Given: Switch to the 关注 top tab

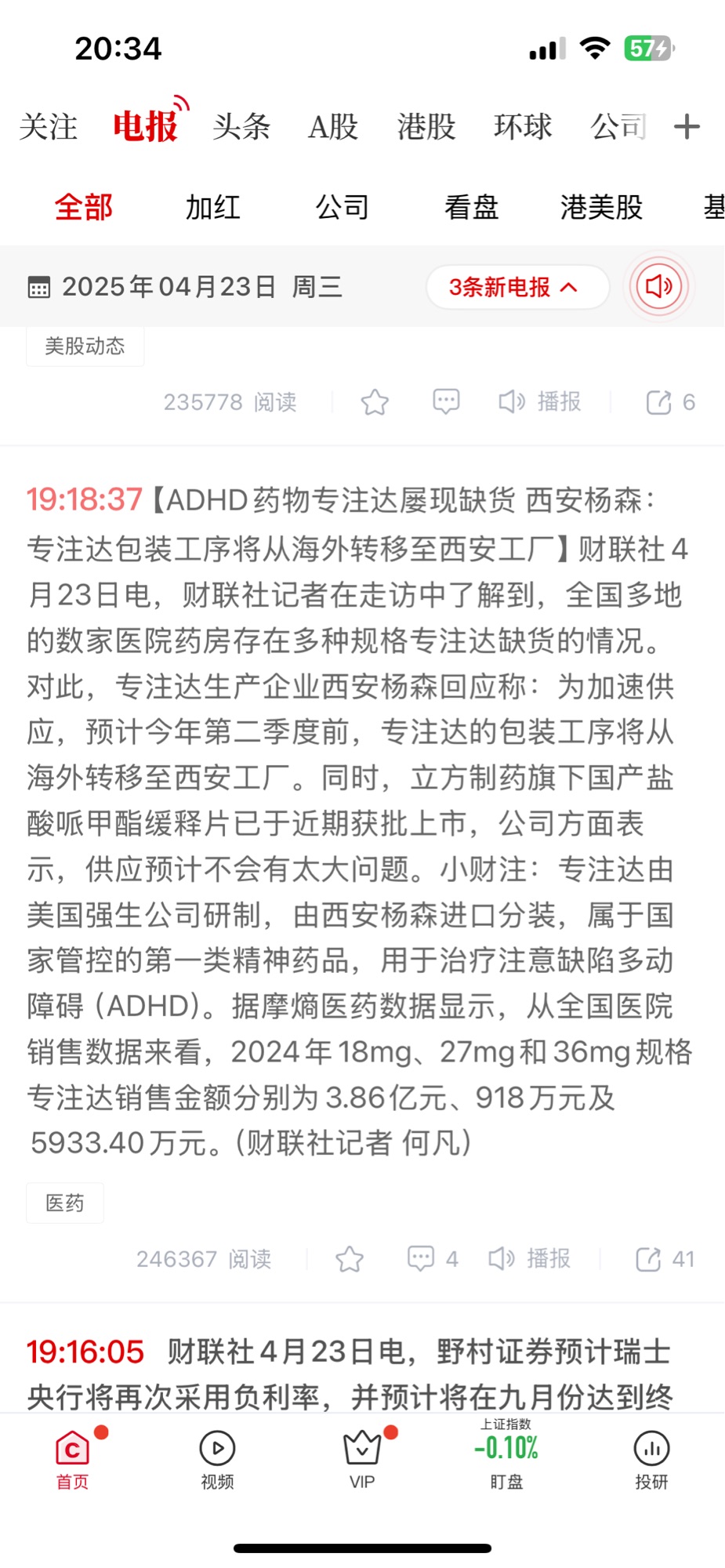Looking at the screenshot, I should 49,127.
